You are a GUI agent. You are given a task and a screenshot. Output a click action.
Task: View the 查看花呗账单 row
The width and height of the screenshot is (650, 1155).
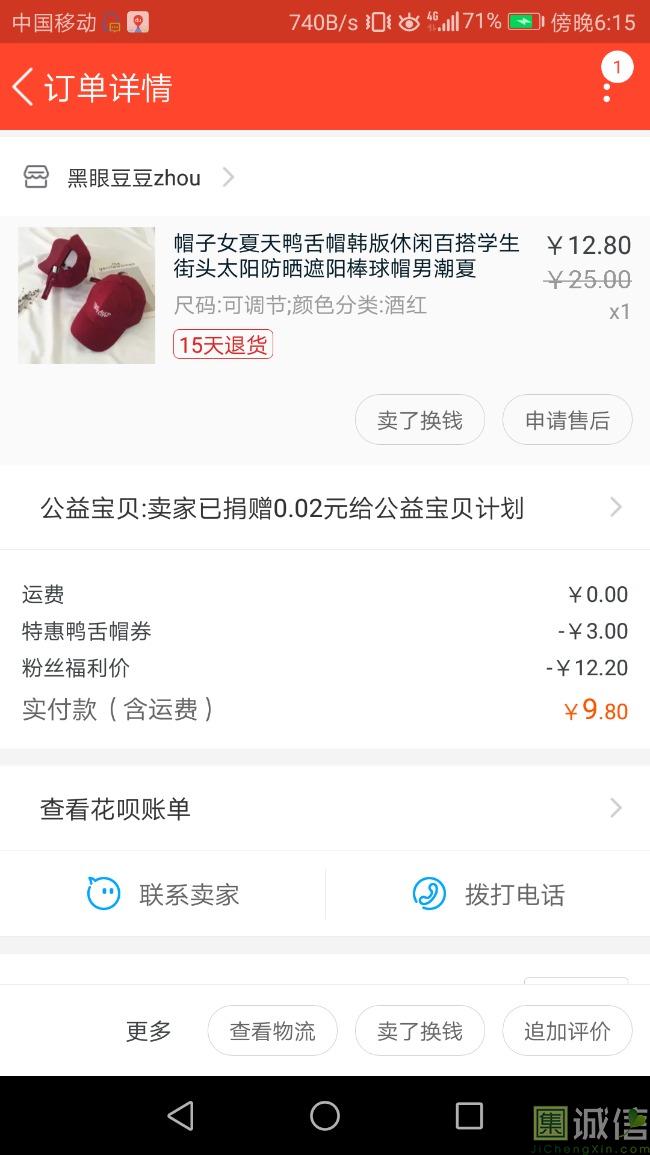click(325, 808)
